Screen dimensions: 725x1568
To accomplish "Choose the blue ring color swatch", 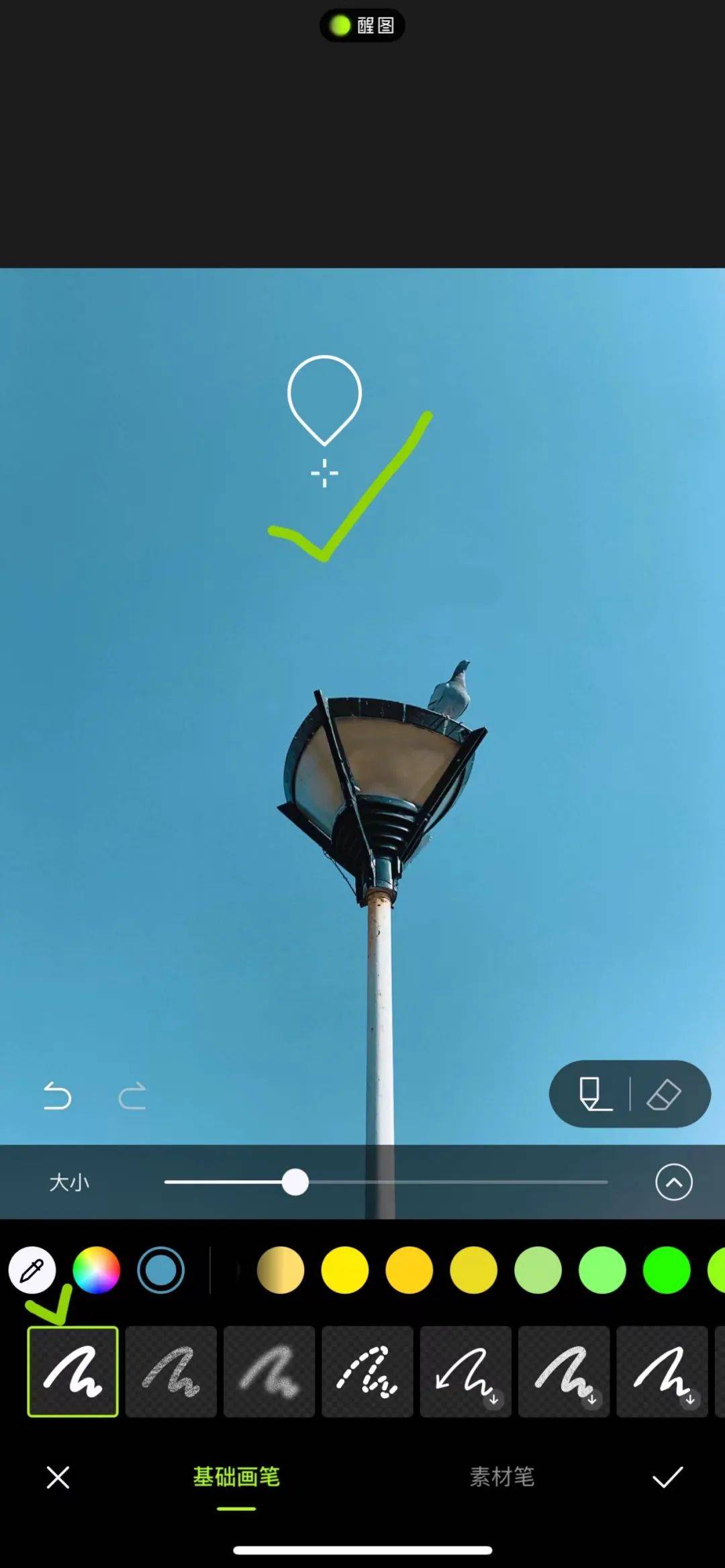I will [160, 1270].
